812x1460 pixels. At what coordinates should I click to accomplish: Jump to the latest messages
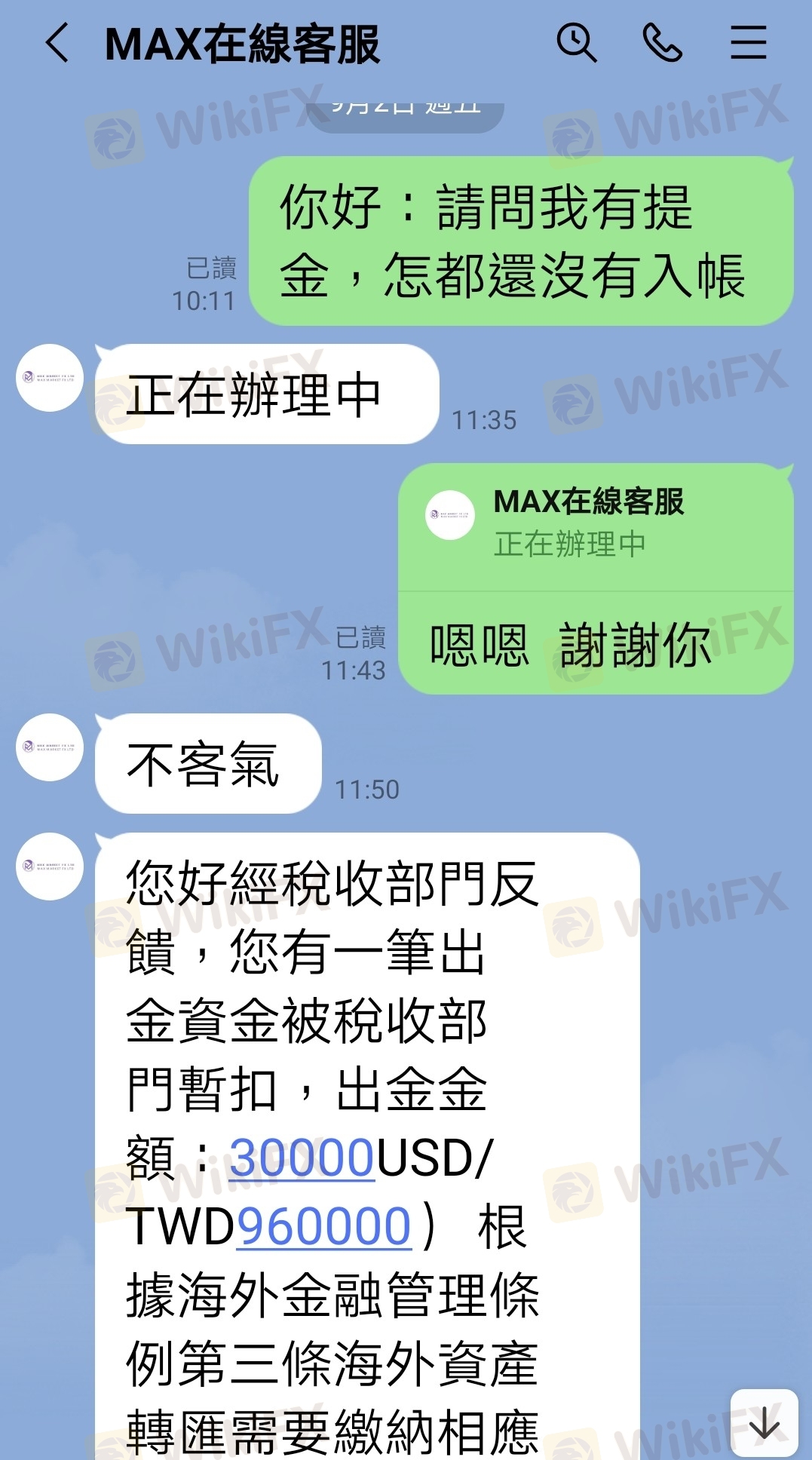click(765, 1422)
